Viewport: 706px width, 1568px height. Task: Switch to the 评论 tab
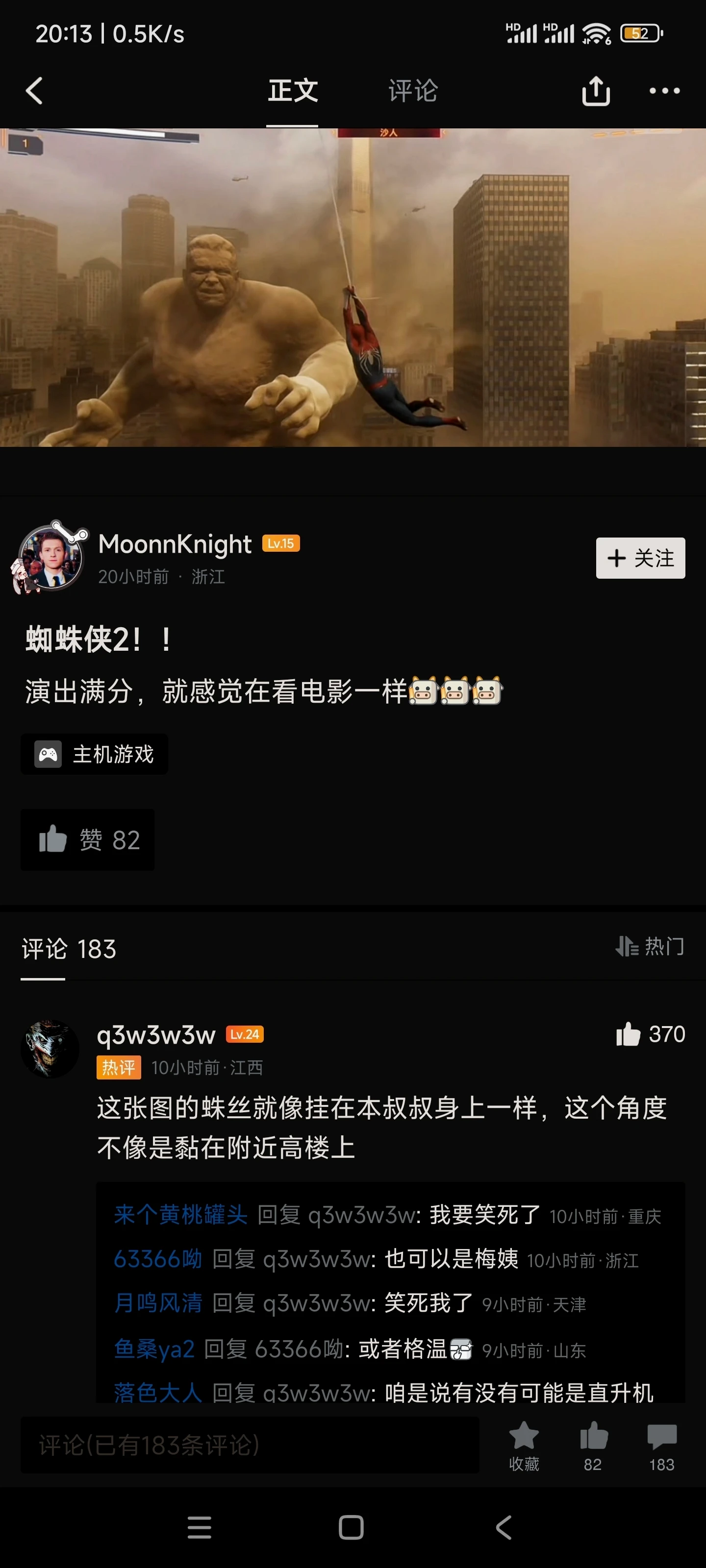tap(413, 91)
